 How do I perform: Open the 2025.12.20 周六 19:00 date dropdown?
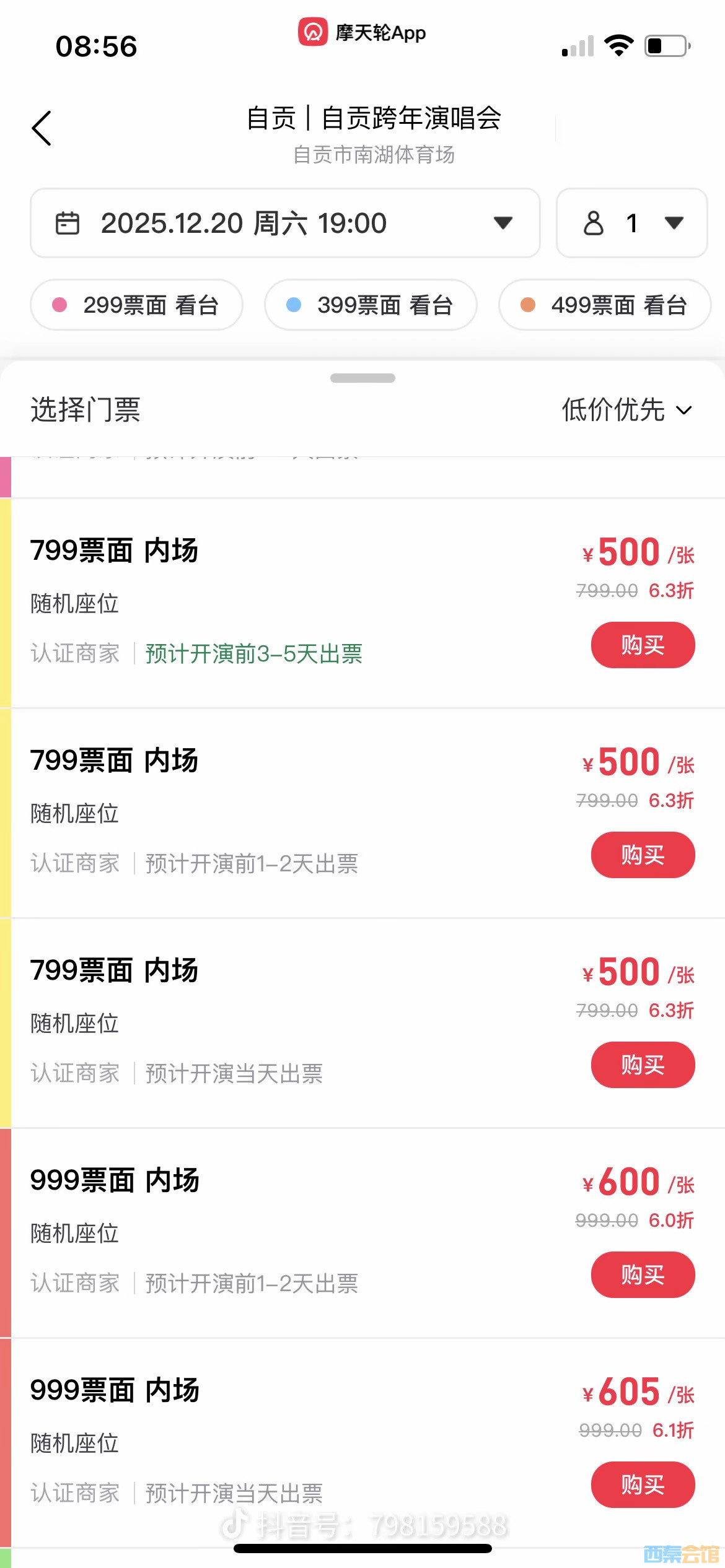[285, 223]
